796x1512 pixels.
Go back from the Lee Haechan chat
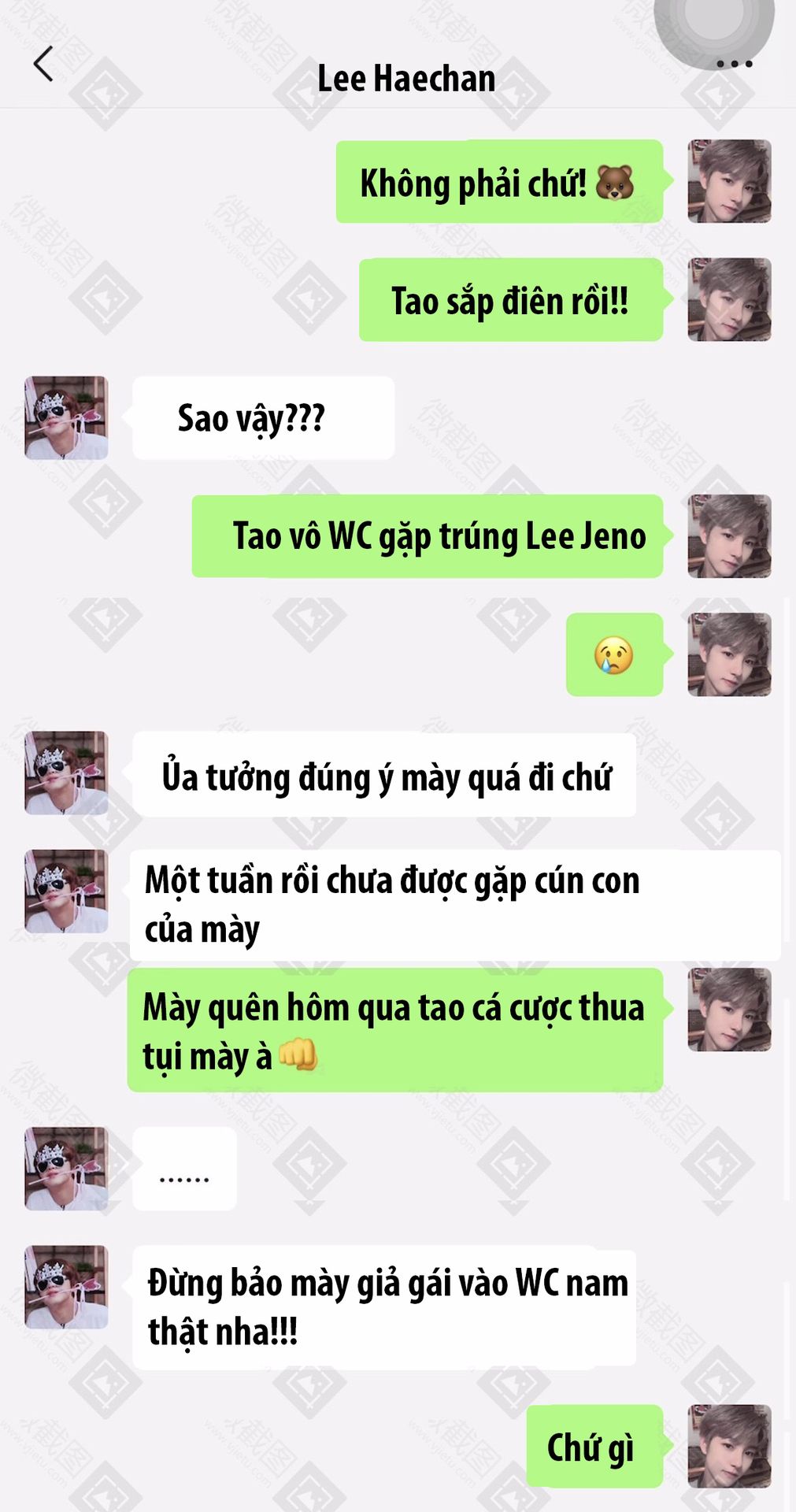click(x=44, y=64)
